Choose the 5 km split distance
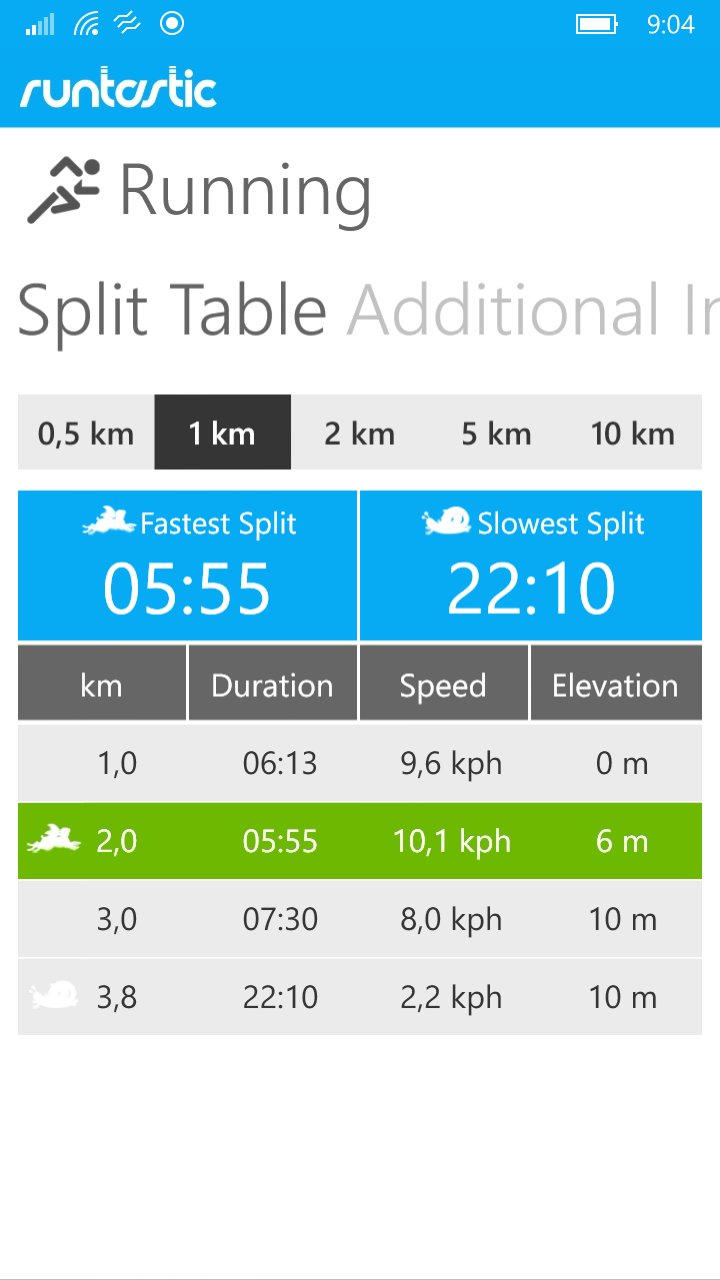The width and height of the screenshot is (720, 1280). pos(496,433)
